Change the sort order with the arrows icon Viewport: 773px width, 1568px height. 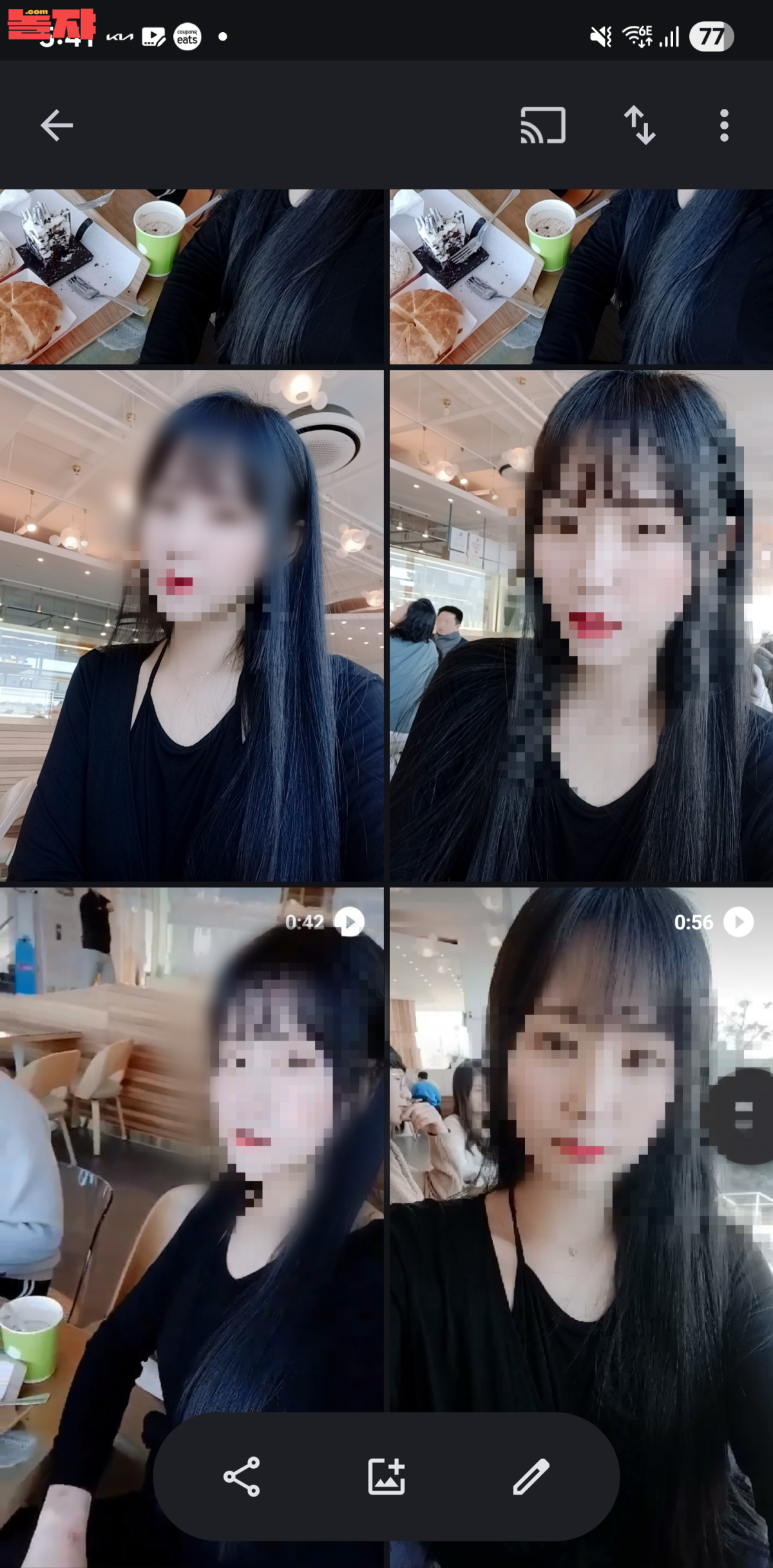click(640, 125)
